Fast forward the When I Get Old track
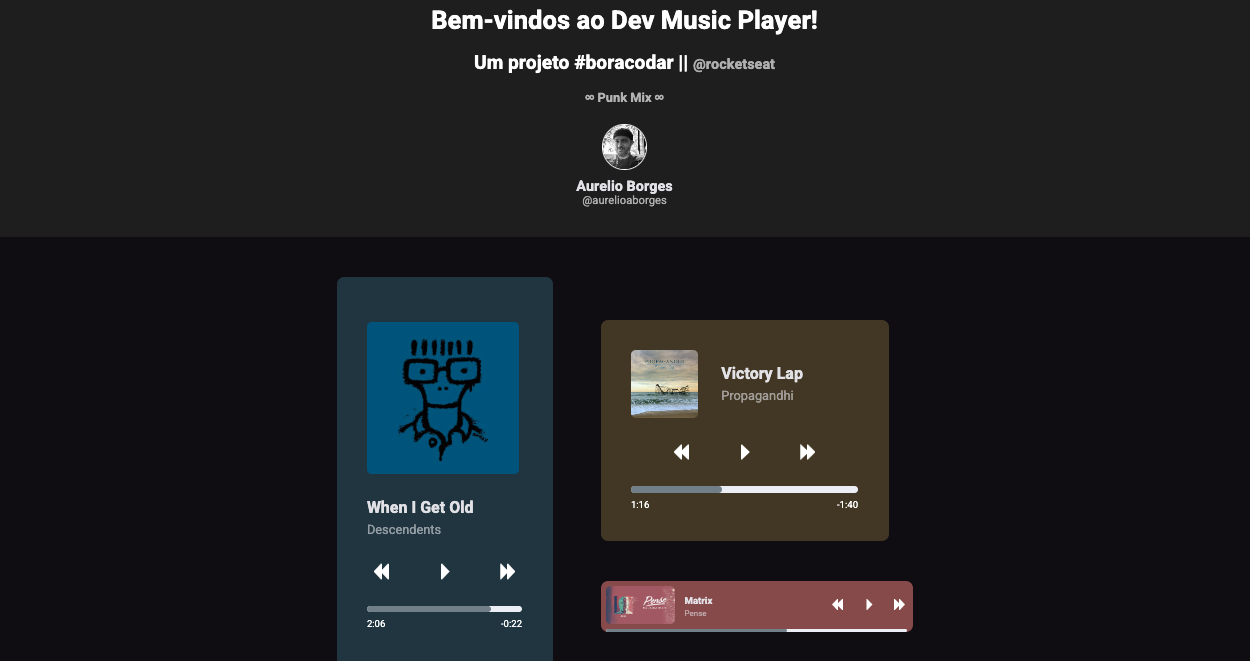Screen dimensions: 1250x661 point(507,572)
